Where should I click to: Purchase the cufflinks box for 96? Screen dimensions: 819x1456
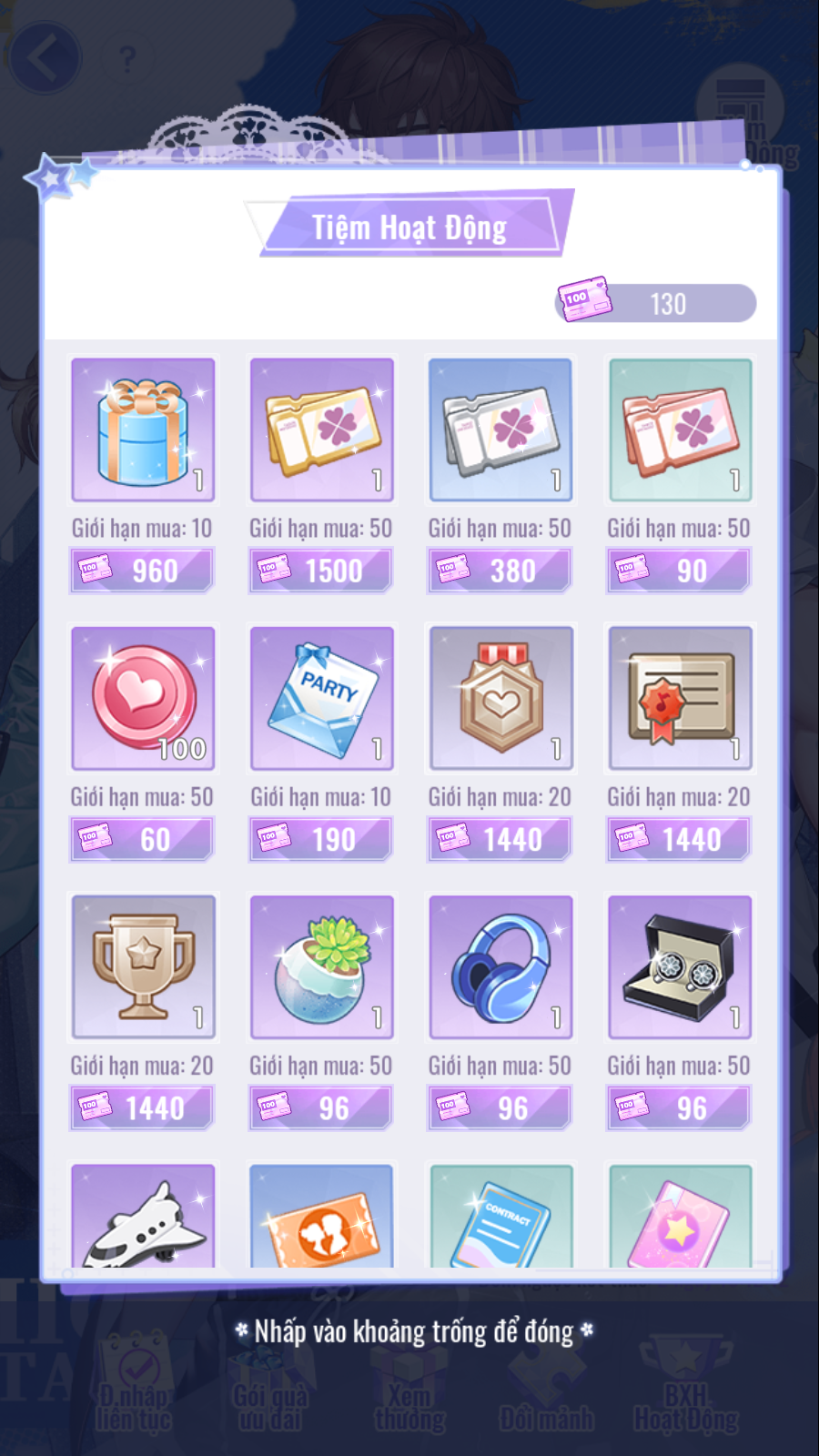(x=679, y=1107)
